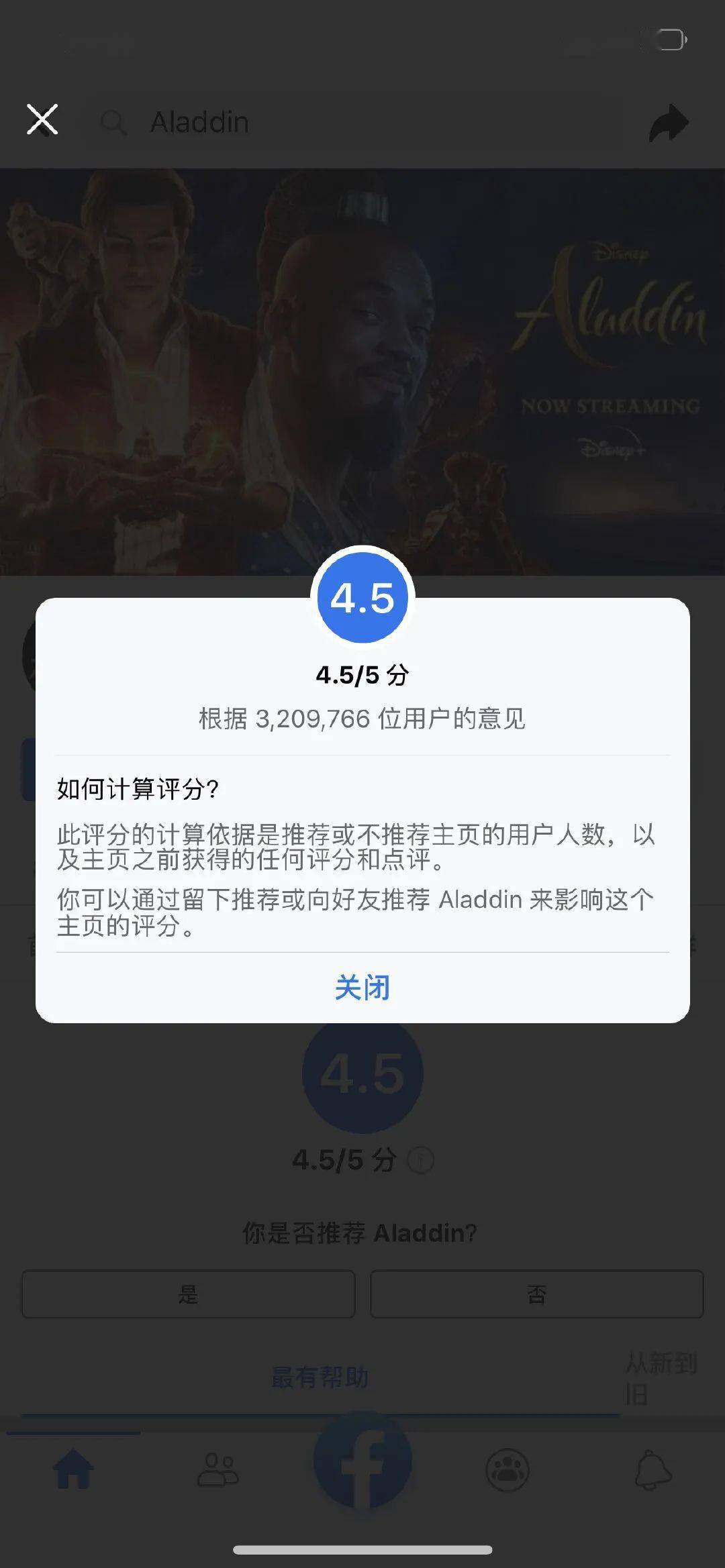
Task: Click the search magnifier icon
Action: [114, 122]
